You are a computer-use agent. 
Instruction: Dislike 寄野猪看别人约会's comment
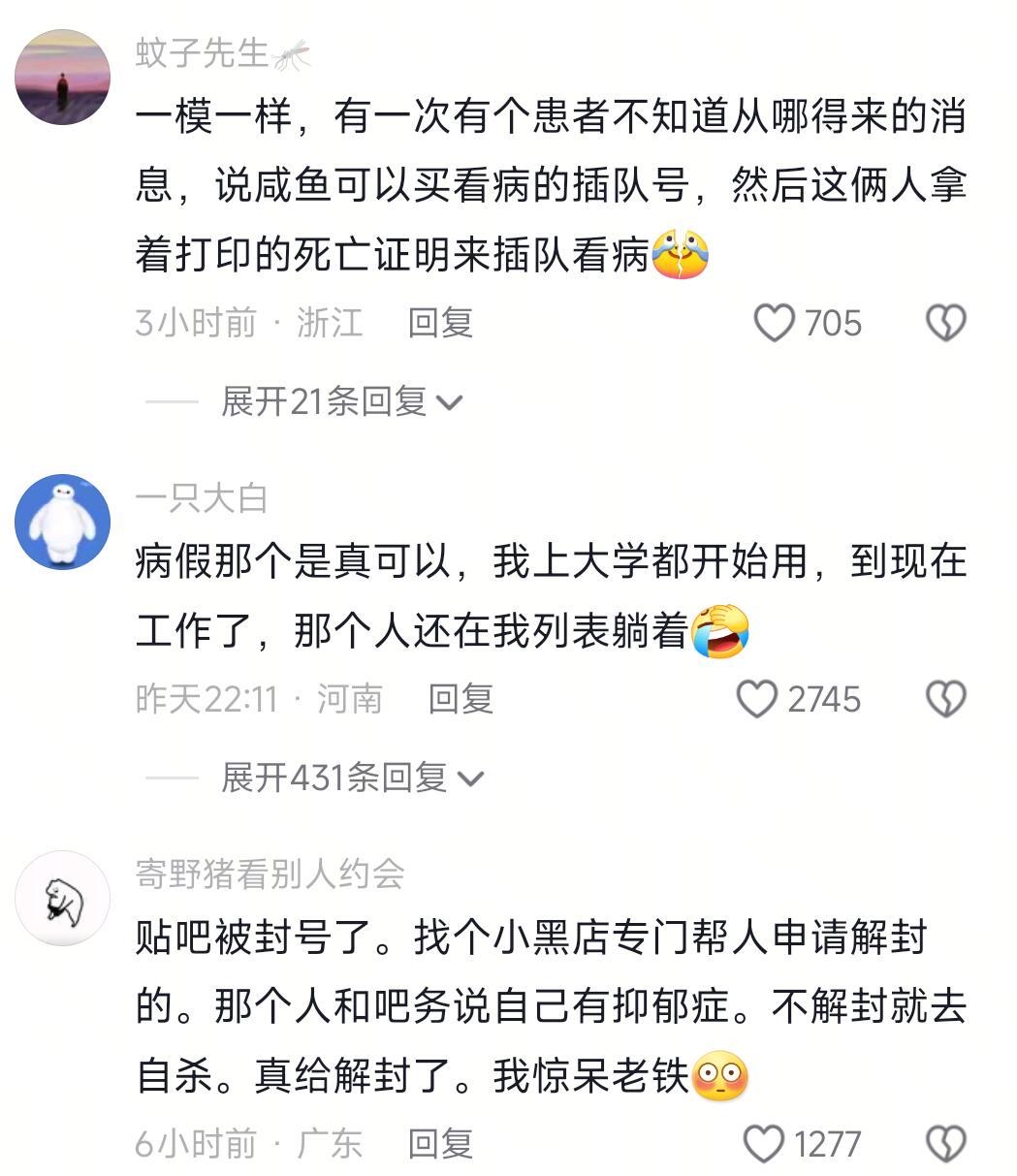click(x=946, y=1144)
